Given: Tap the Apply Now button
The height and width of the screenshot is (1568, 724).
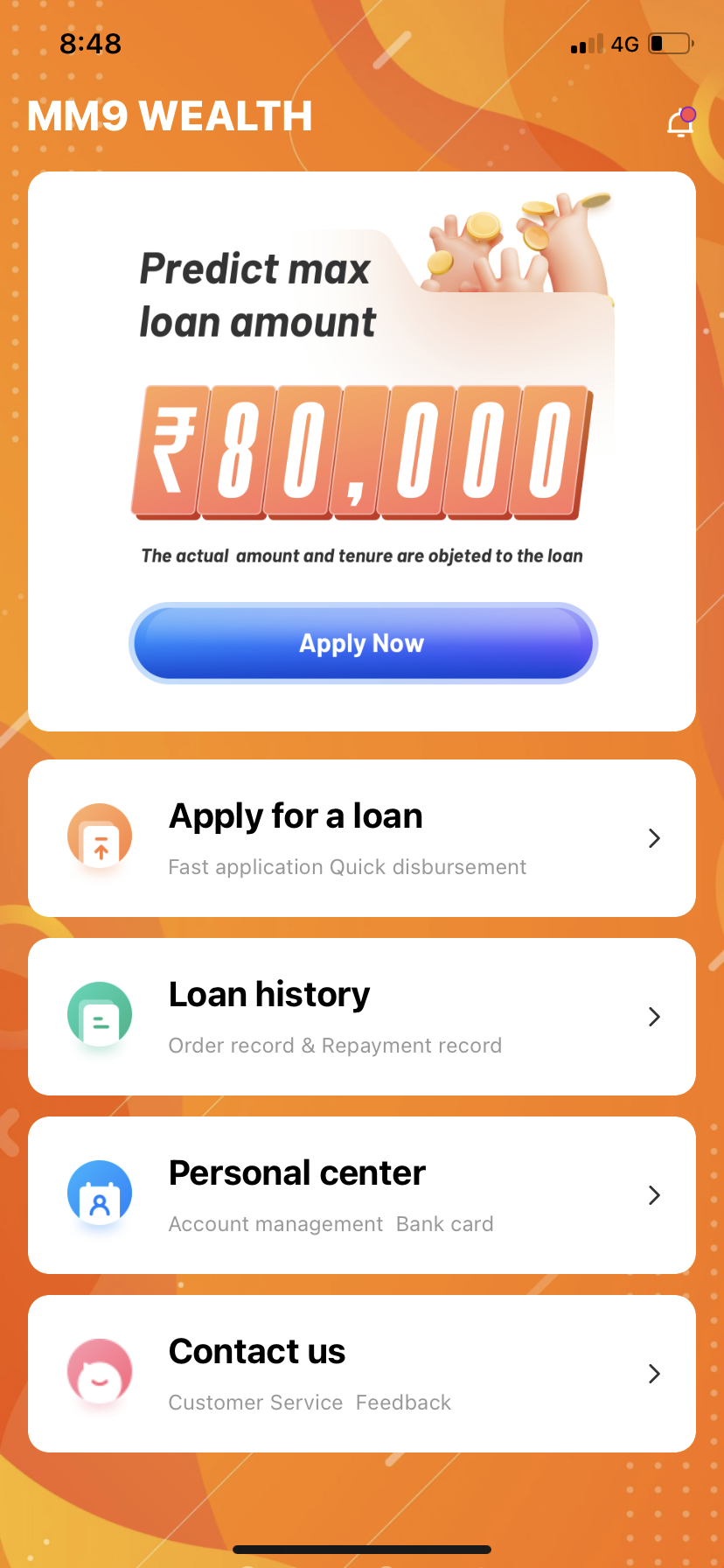Looking at the screenshot, I should (x=362, y=643).
